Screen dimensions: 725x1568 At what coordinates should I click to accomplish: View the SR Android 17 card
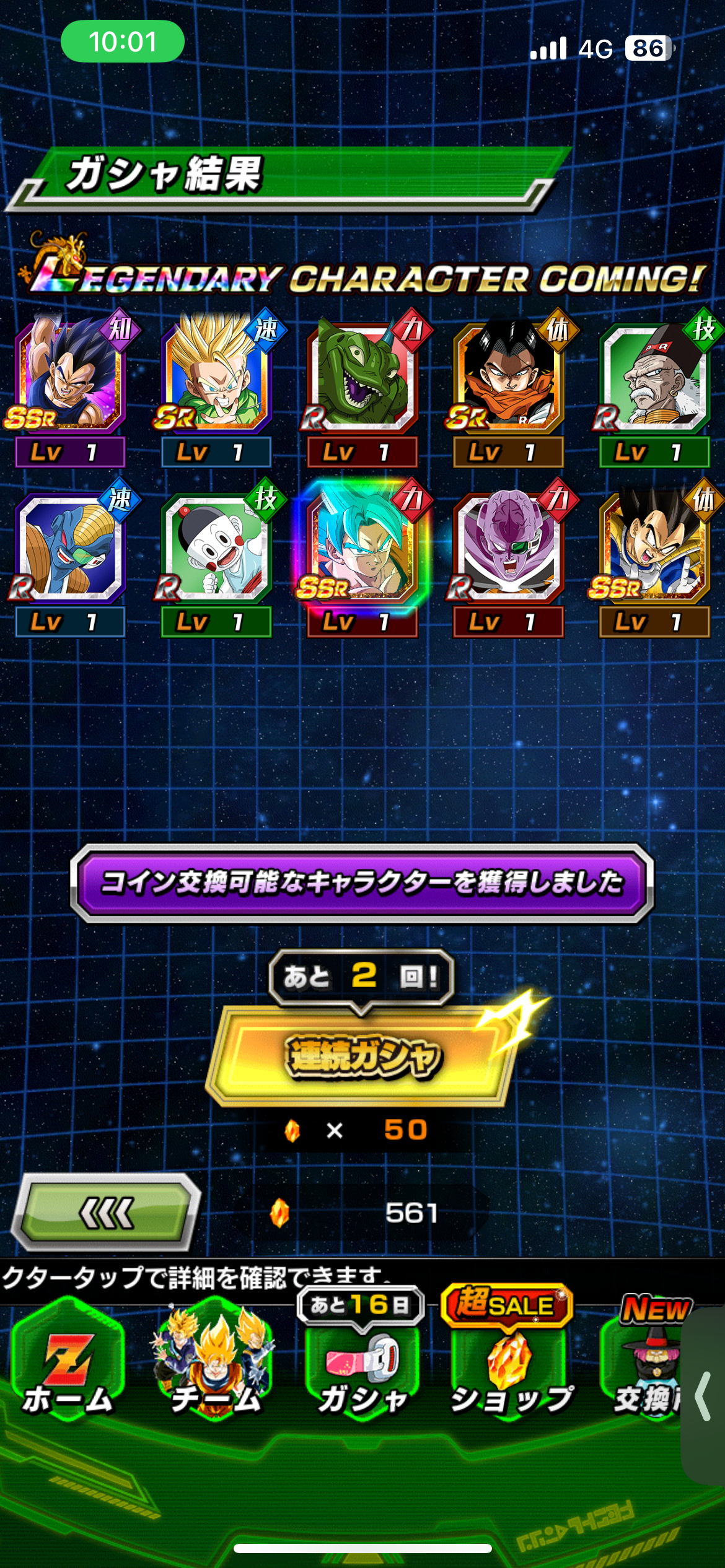coord(509,387)
